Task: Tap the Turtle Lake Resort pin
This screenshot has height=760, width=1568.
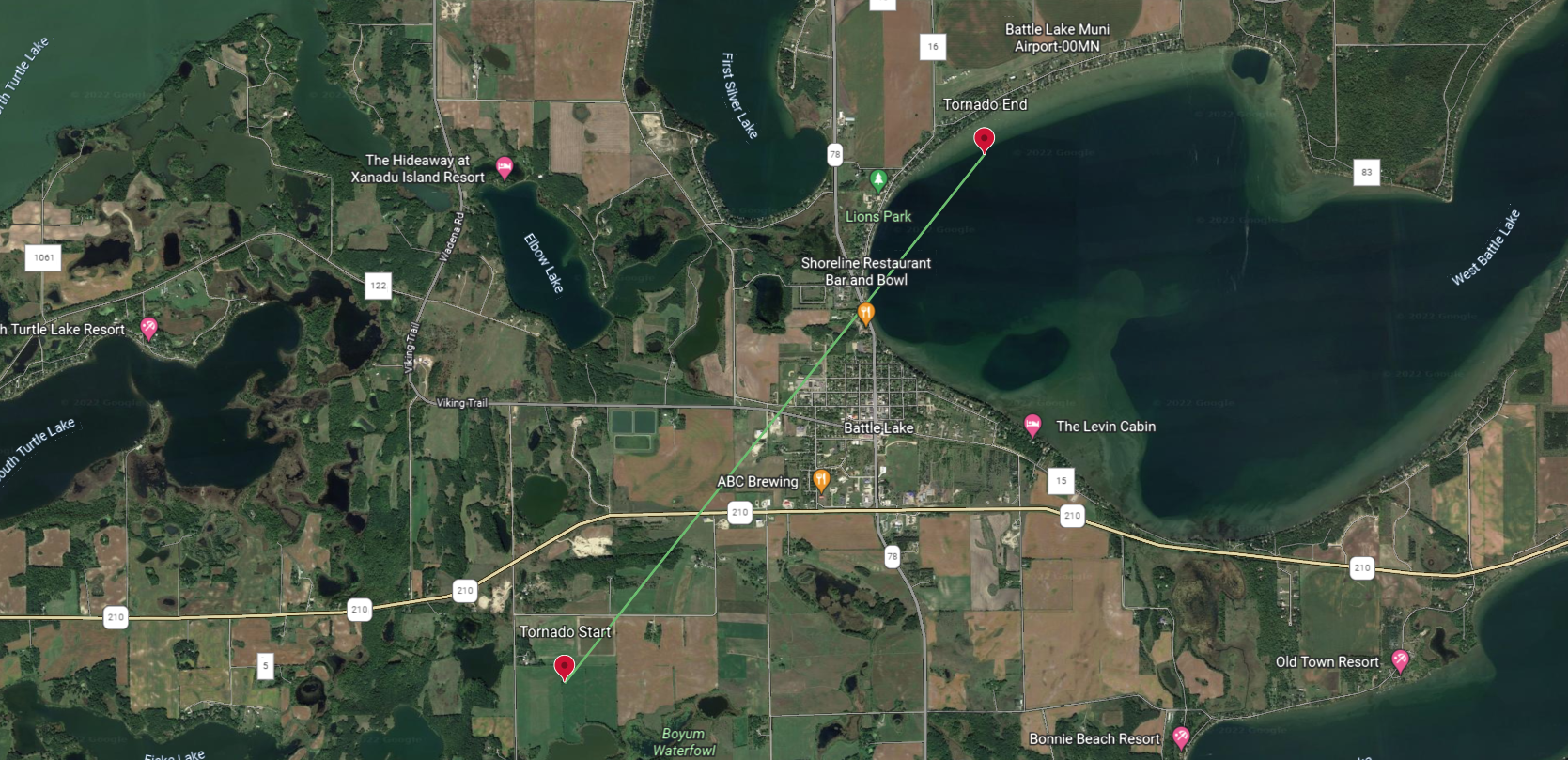Action: pos(148,328)
